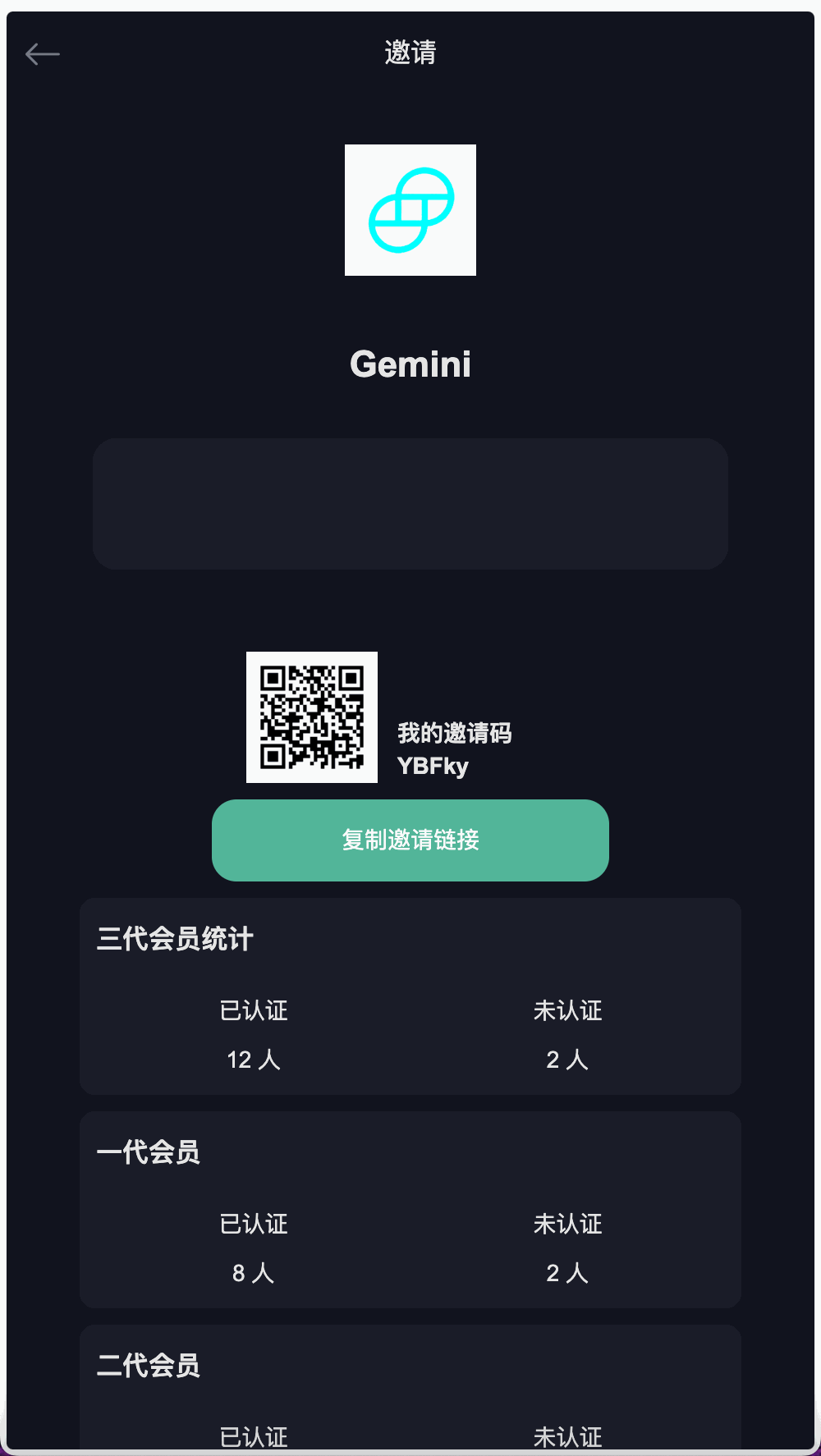The image size is (821, 1456).
Task: Click the 未认证 2 人 statistic
Action: pyautogui.click(x=567, y=1059)
